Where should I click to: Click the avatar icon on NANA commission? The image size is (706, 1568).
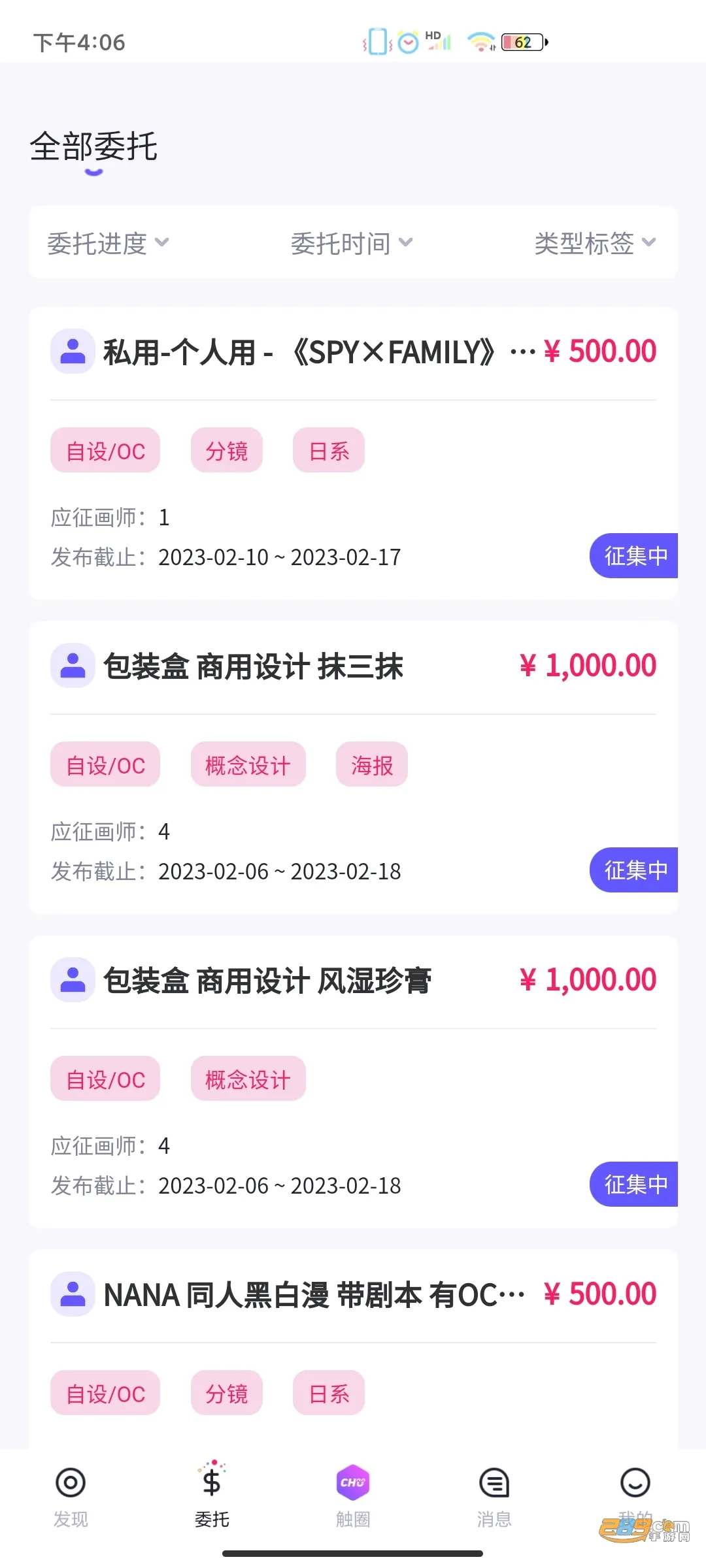click(x=73, y=1294)
